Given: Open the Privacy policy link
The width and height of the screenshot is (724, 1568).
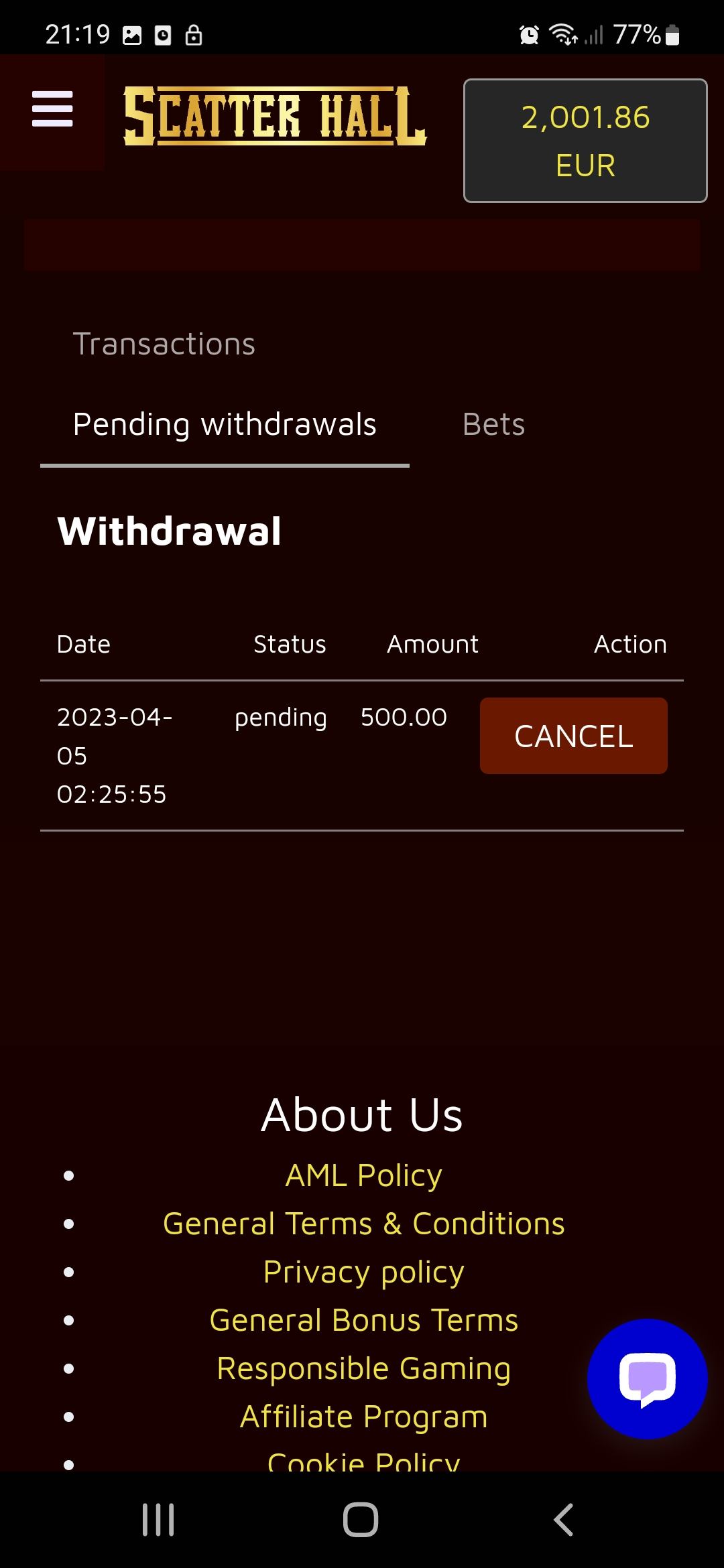Looking at the screenshot, I should coord(363,1272).
